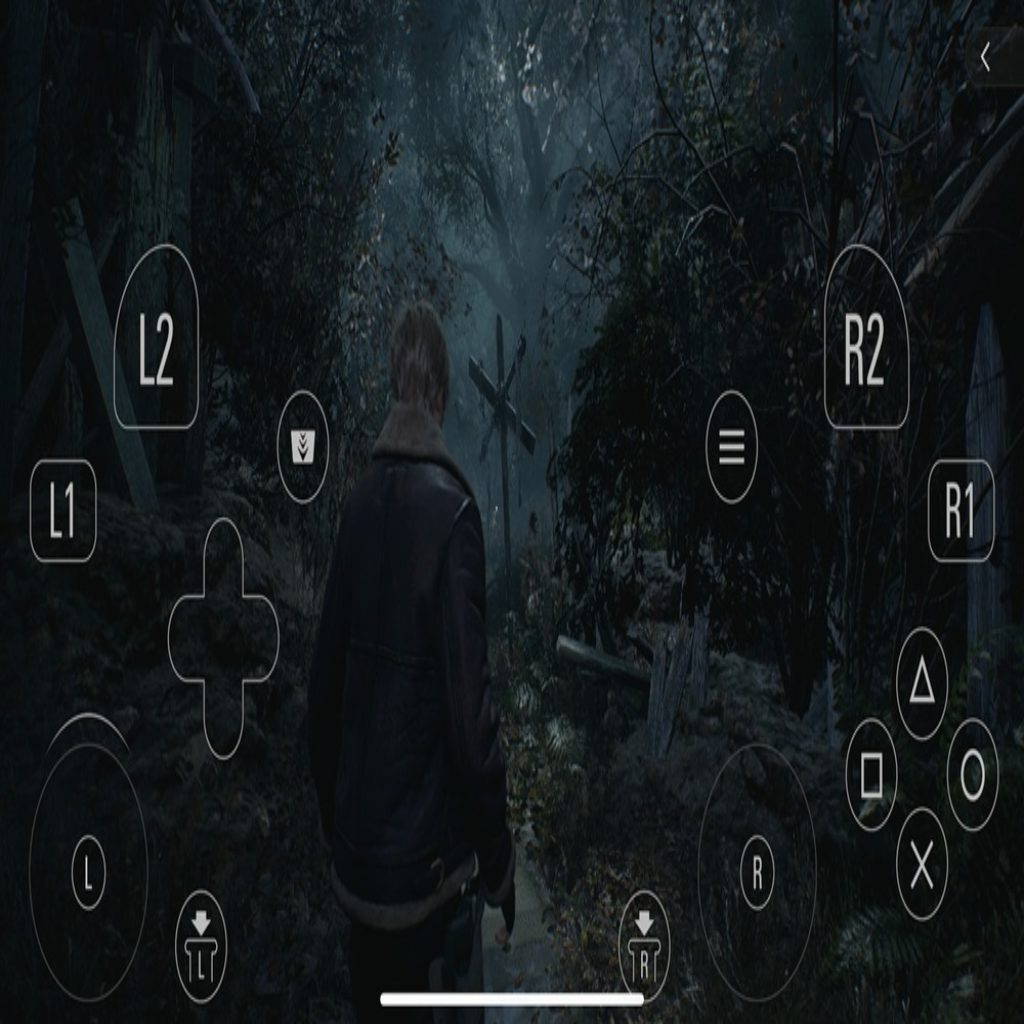Tap the triangle action button
Viewport: 1024px width, 1024px height.
tap(921, 684)
